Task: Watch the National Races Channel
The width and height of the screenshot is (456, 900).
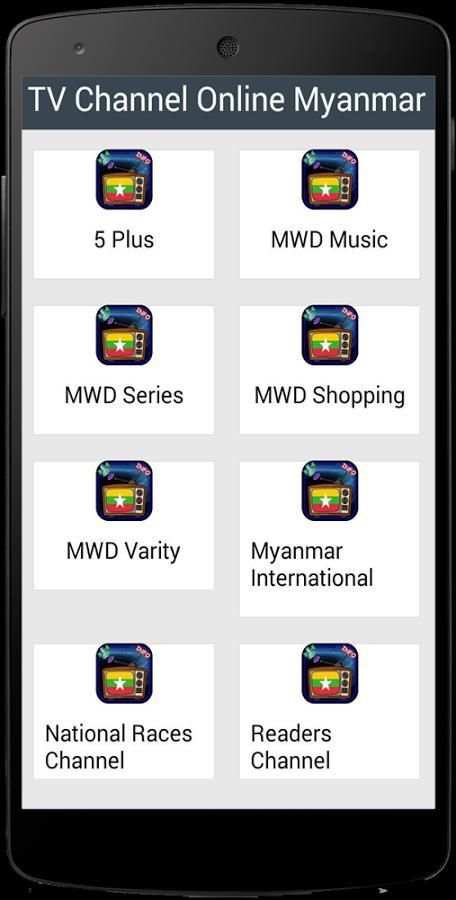Action: 123,711
